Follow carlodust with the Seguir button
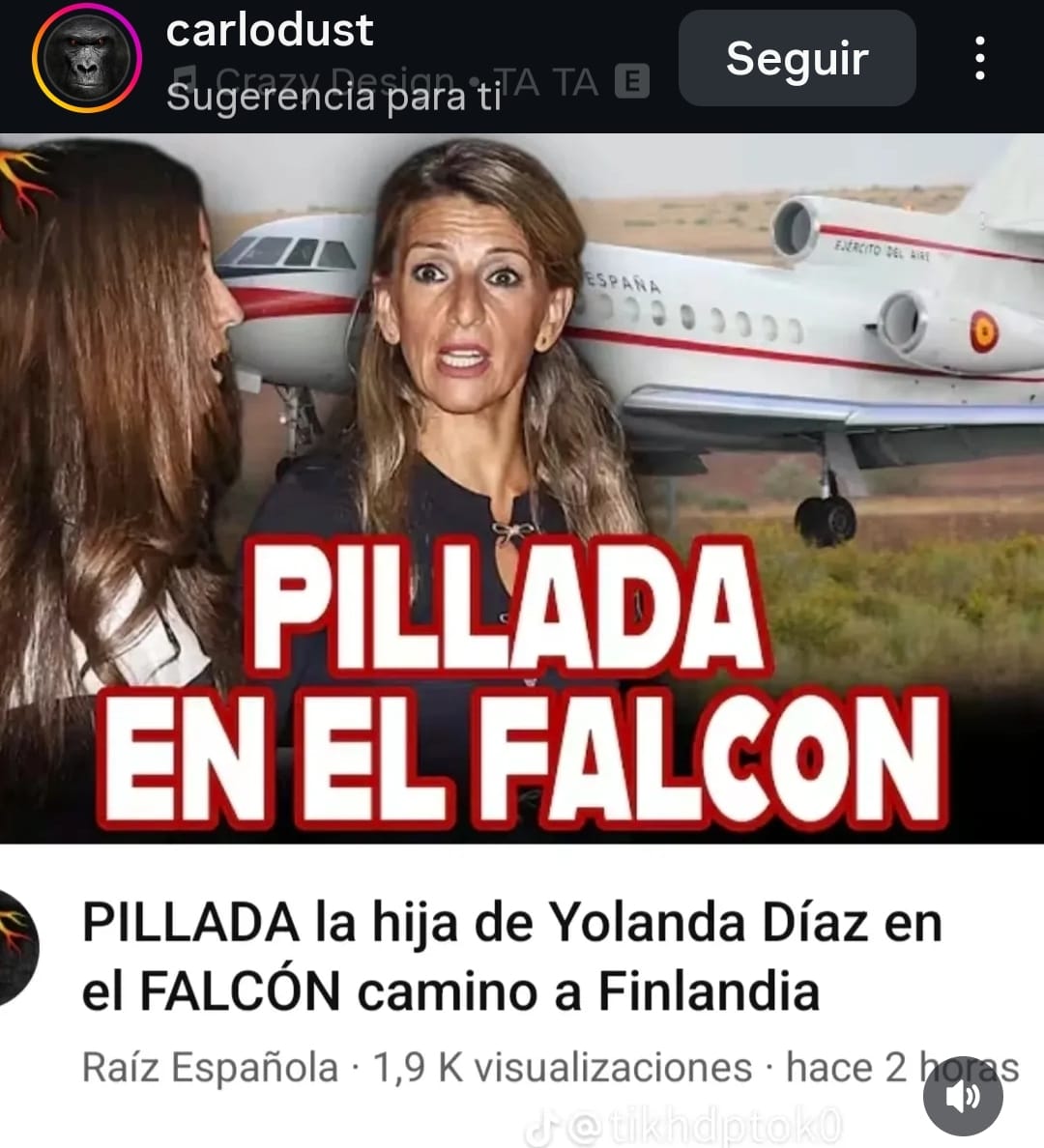The width and height of the screenshot is (1044, 1148). pos(797,59)
